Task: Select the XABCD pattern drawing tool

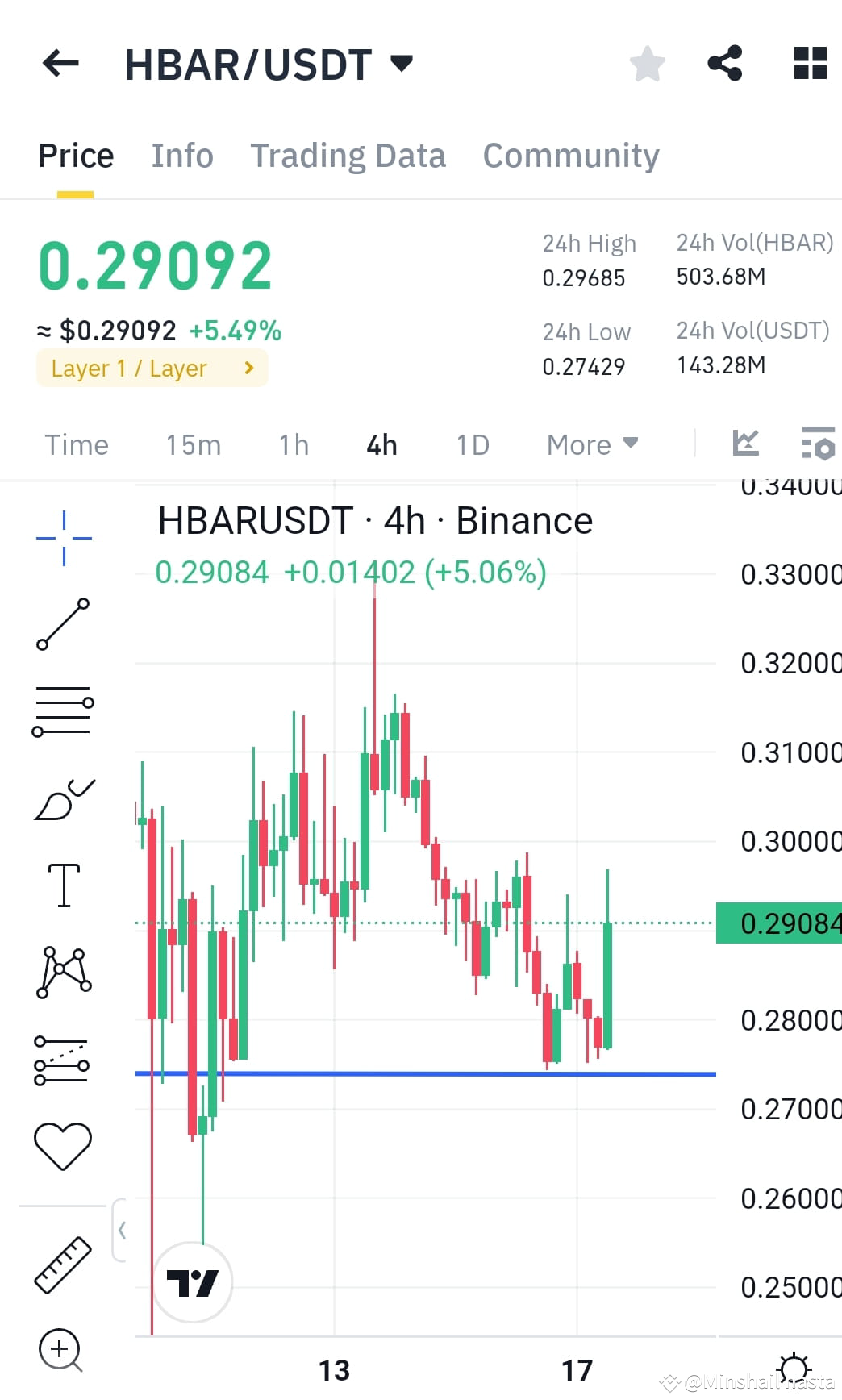Action: [62, 972]
